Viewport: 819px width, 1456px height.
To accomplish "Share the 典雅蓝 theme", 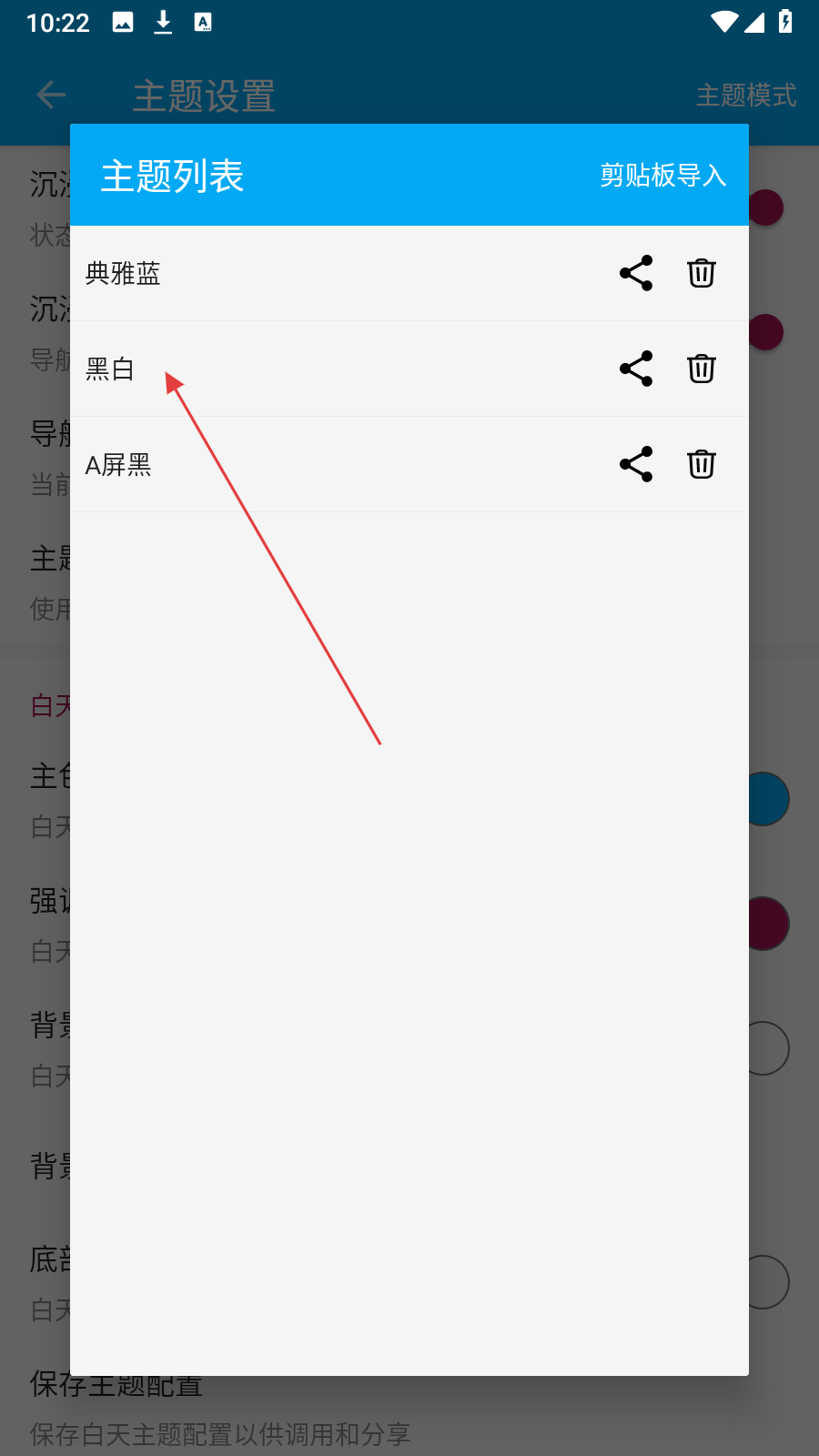I will (x=636, y=273).
